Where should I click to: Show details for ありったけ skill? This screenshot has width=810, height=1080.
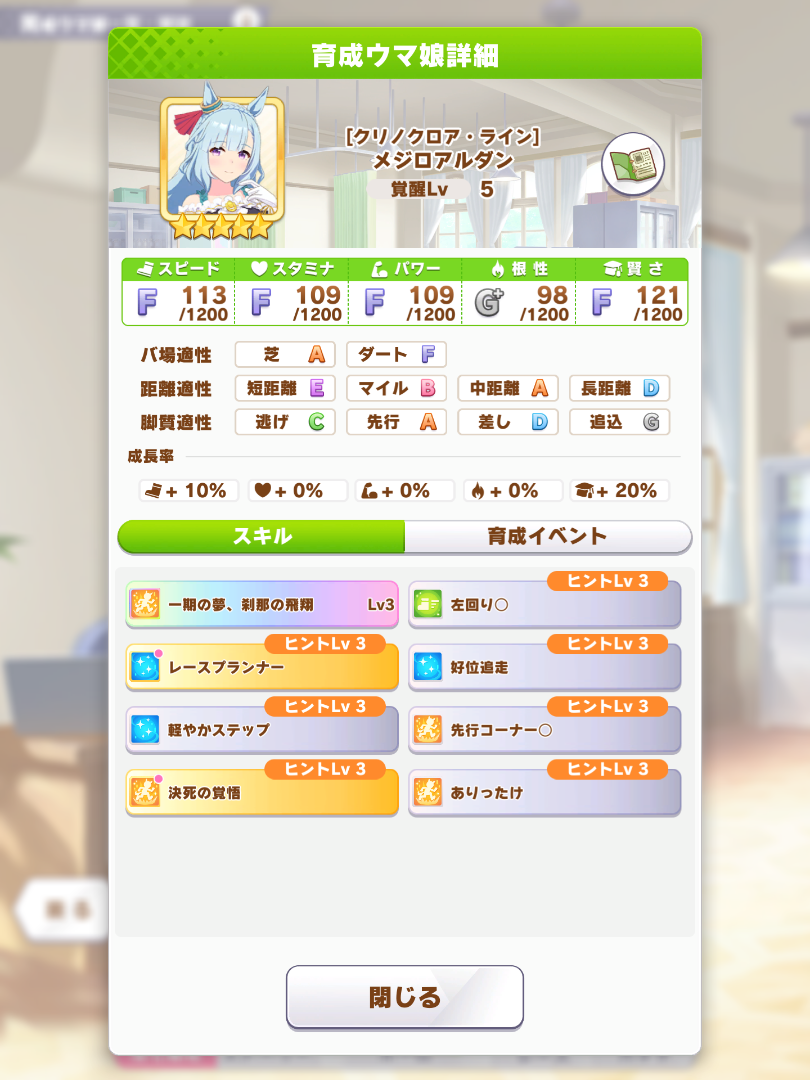tap(545, 793)
